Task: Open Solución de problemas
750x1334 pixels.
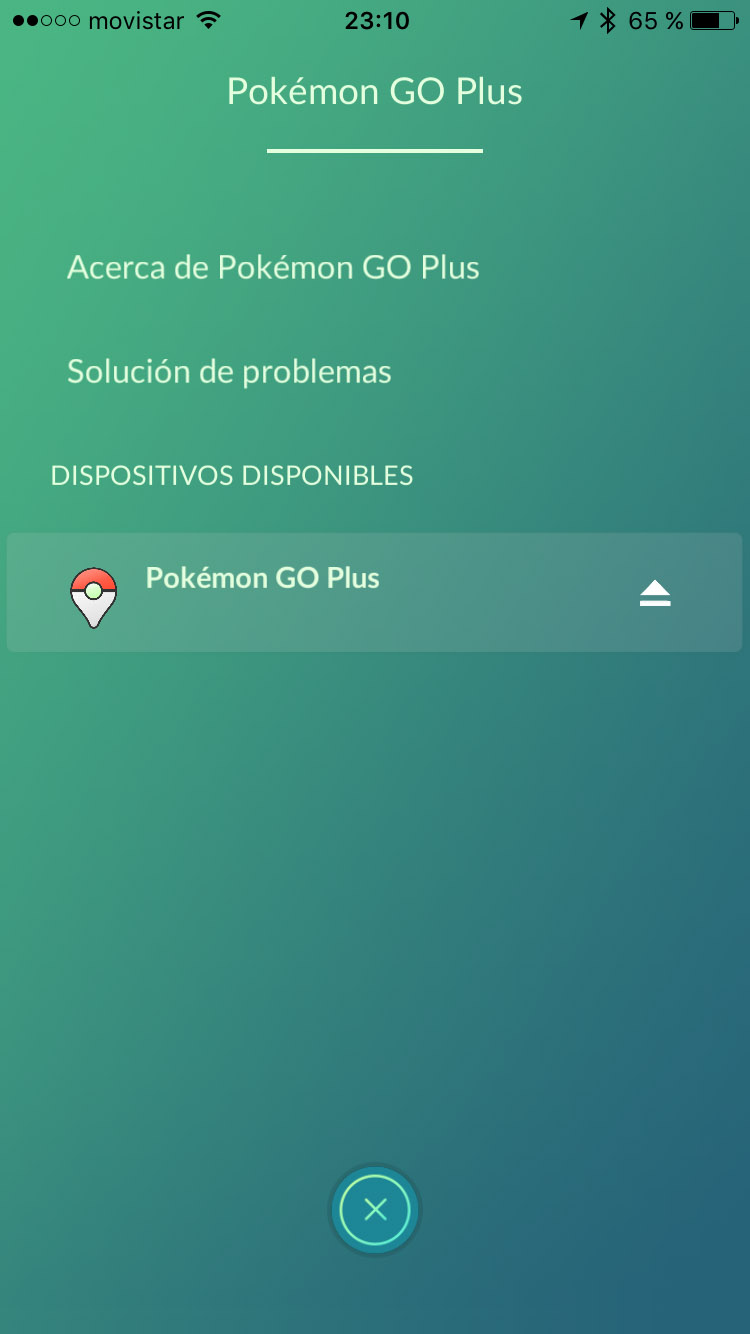Action: click(x=229, y=372)
